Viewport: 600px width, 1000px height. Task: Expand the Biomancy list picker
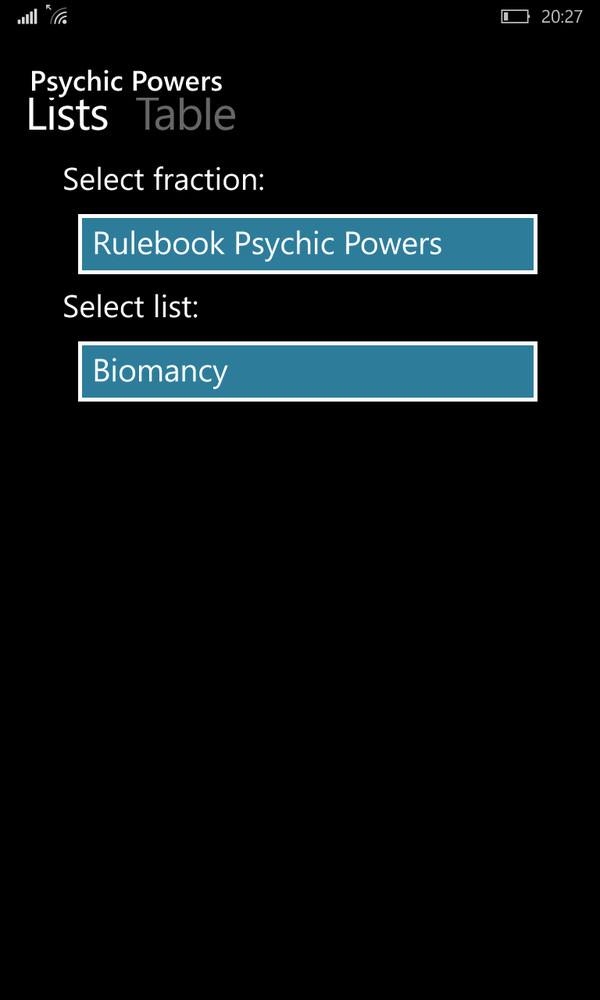[x=308, y=371]
